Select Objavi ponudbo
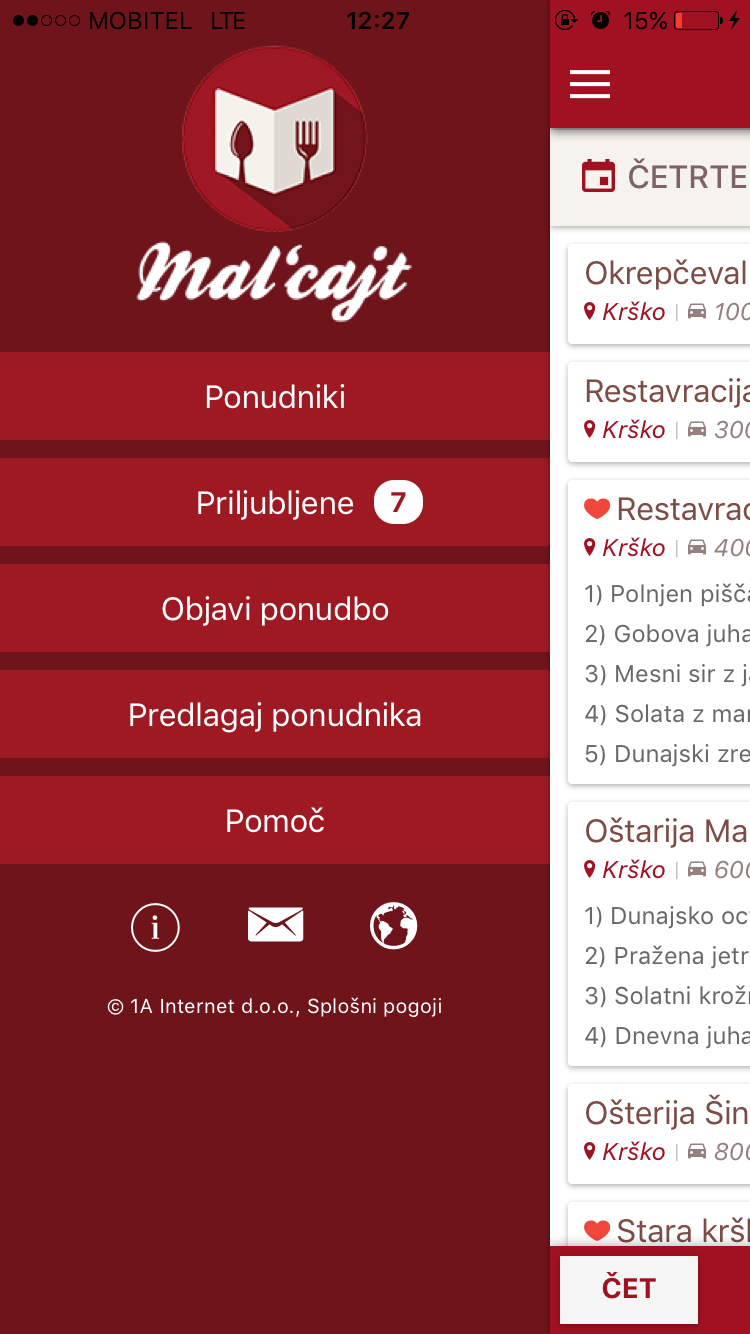Screen dimensions: 750x1334 275,609
